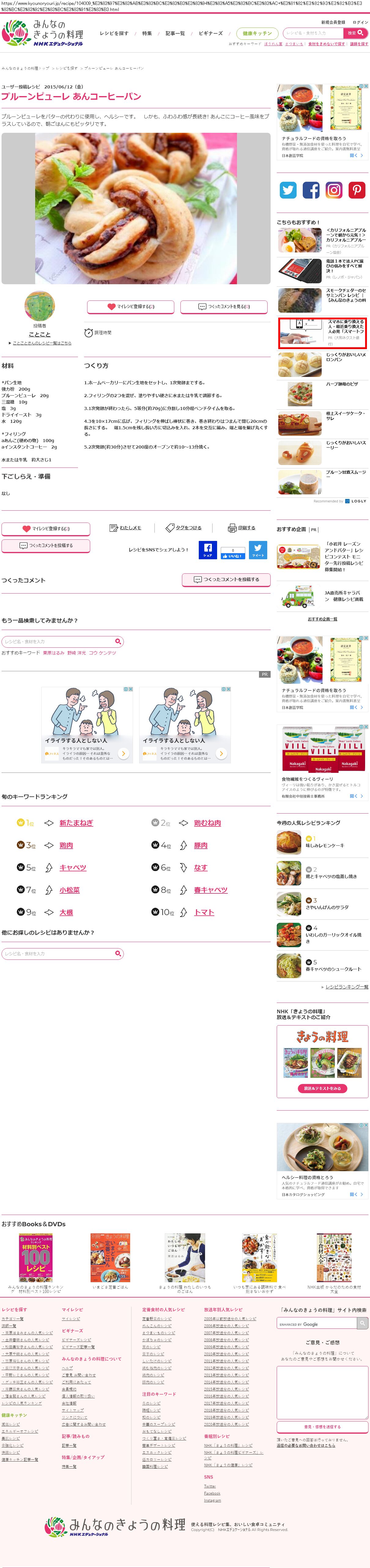Open the レシピランキング一覧 link
370x1568 pixels.
point(346,987)
